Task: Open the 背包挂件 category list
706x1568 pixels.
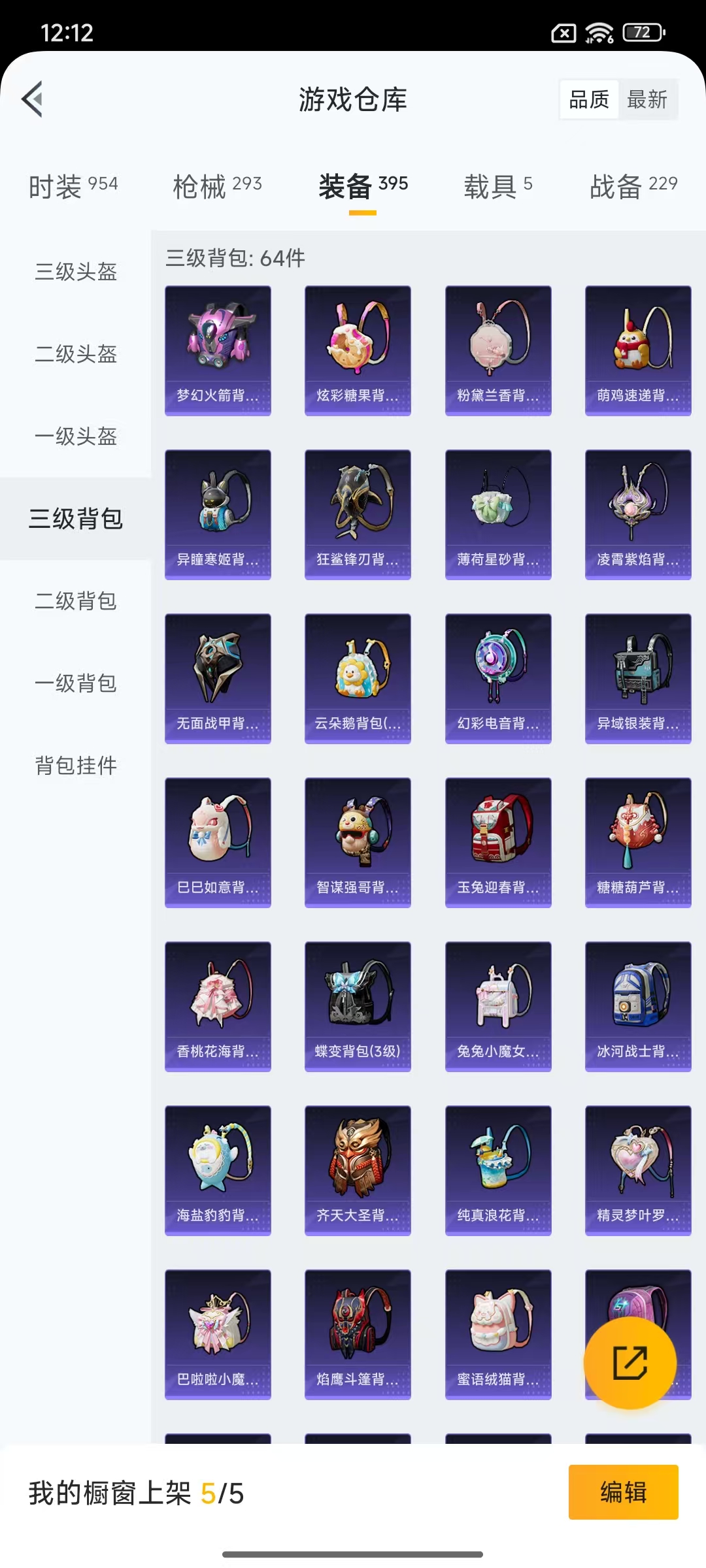Action: click(76, 766)
